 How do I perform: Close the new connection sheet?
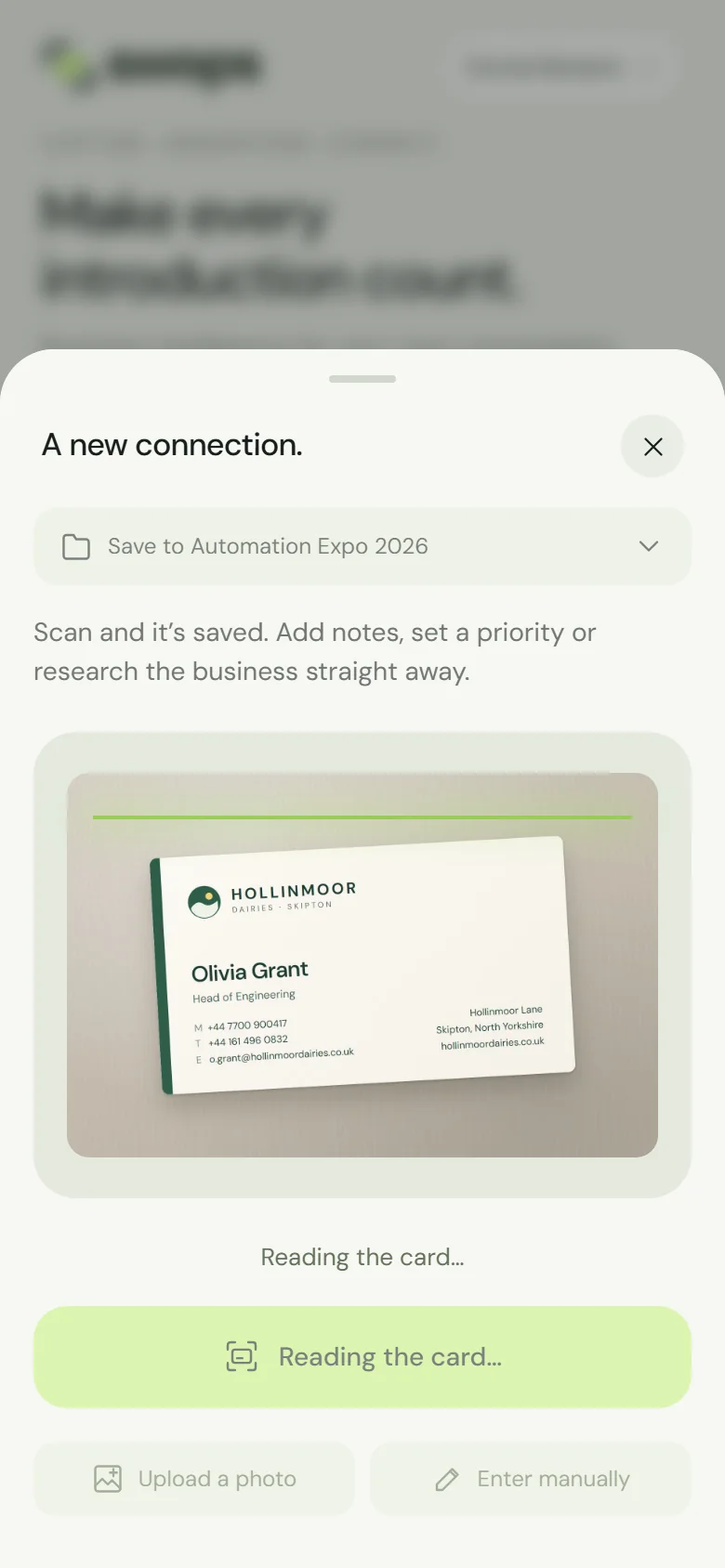click(x=652, y=447)
